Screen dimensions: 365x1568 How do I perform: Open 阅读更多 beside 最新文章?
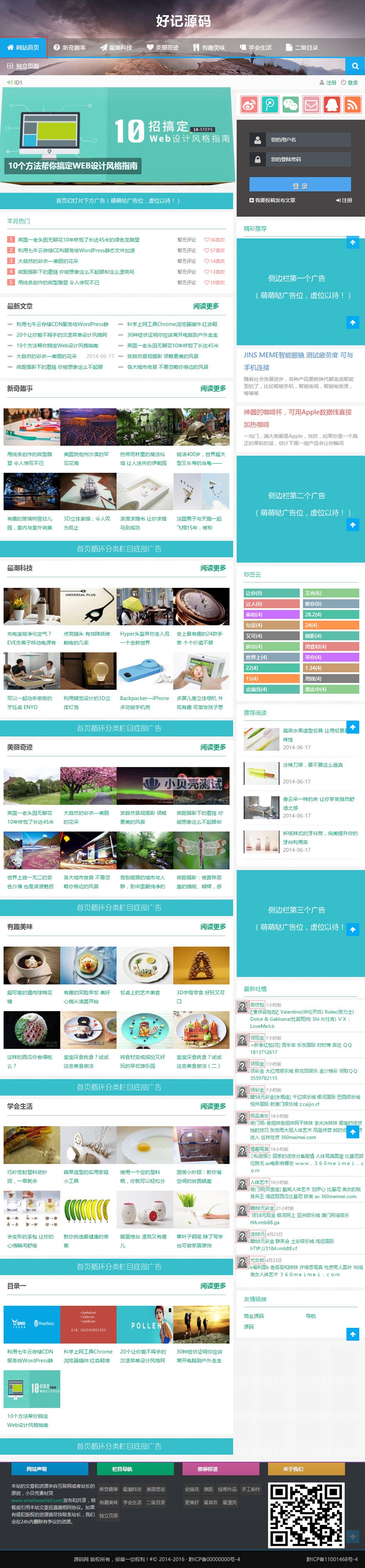(206, 306)
